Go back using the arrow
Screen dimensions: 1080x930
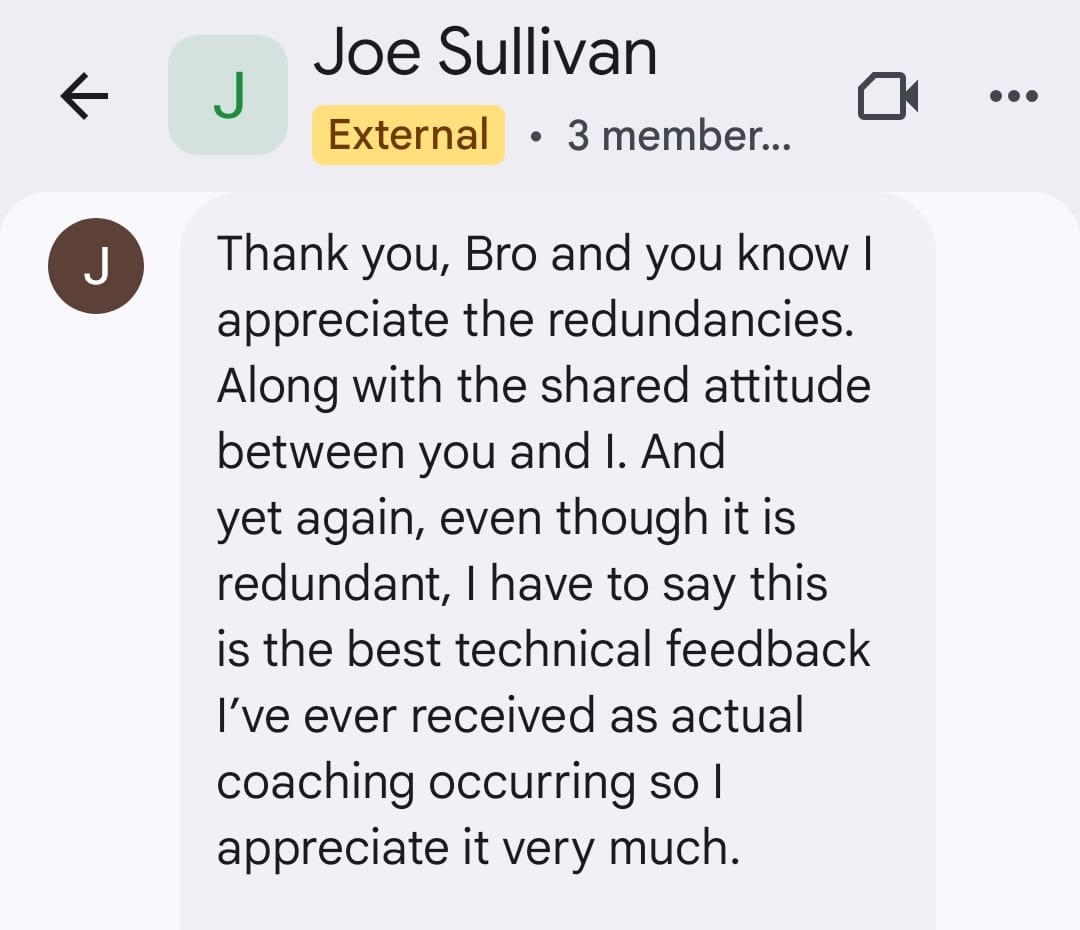pos(84,97)
